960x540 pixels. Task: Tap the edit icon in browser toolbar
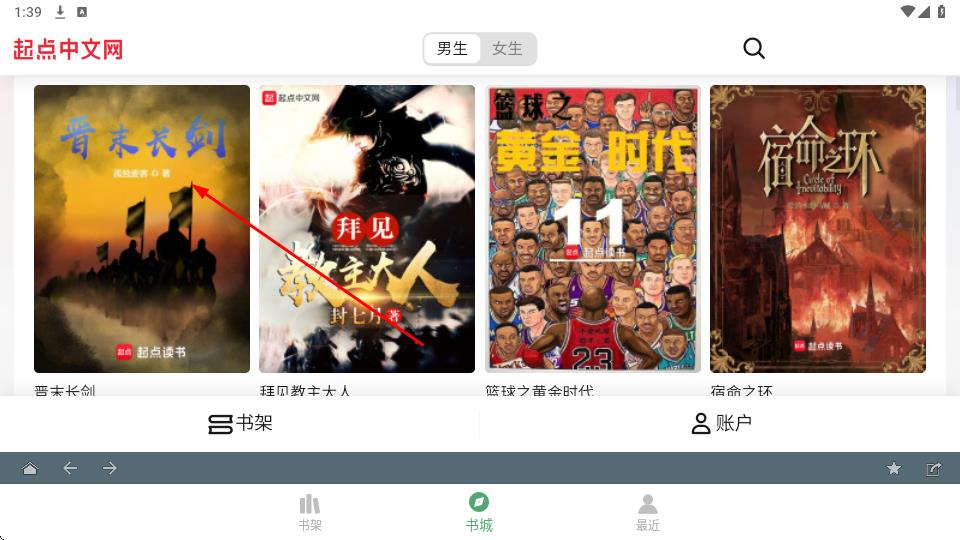click(x=934, y=468)
